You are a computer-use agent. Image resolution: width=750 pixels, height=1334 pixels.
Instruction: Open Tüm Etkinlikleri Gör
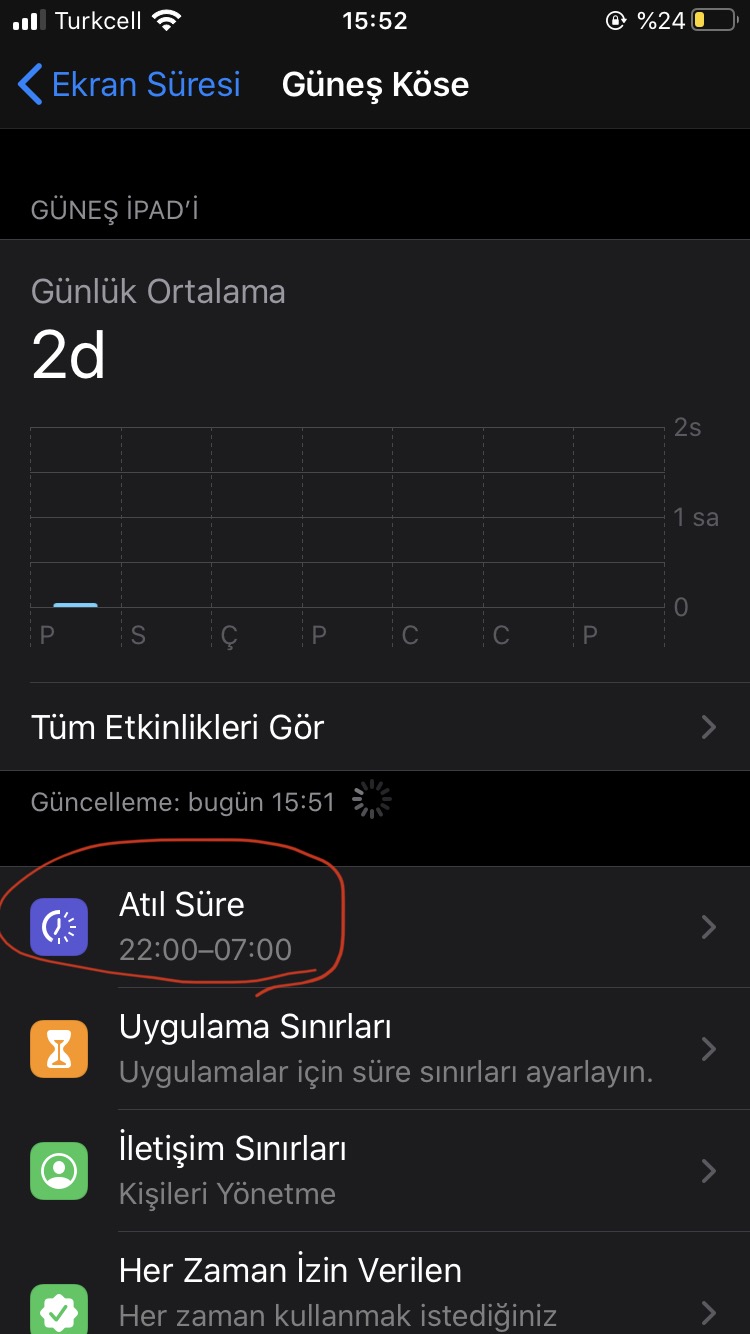pyautogui.click(x=375, y=727)
